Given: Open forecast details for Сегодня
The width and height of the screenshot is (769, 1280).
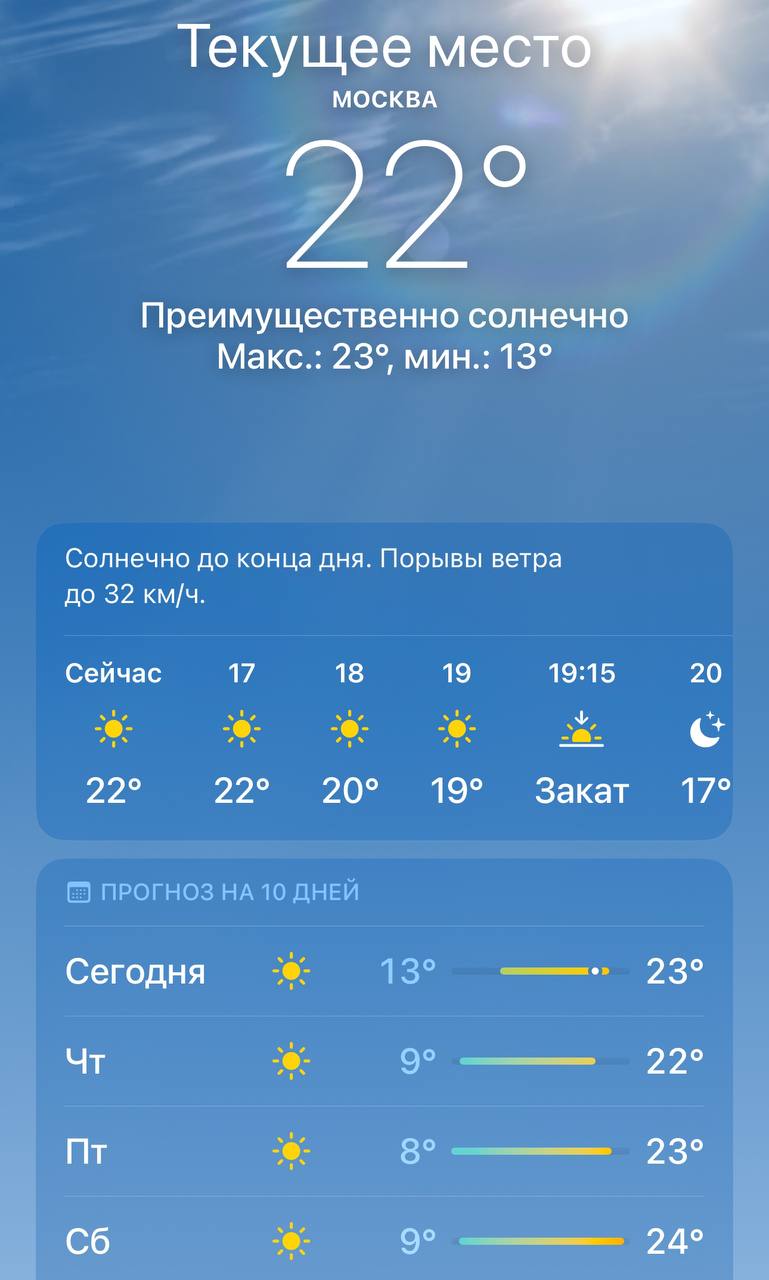Looking at the screenshot, I should pos(384,971).
